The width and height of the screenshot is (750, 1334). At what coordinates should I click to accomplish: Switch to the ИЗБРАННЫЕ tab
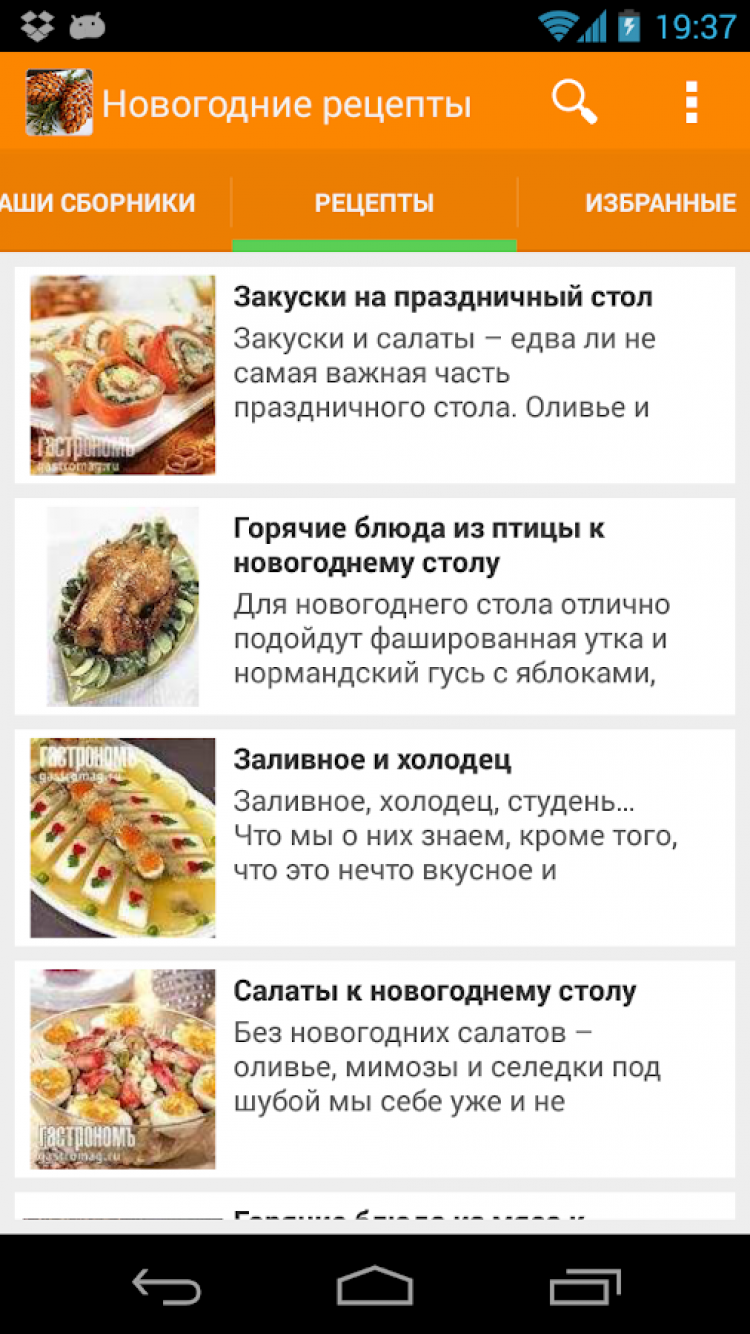click(660, 203)
